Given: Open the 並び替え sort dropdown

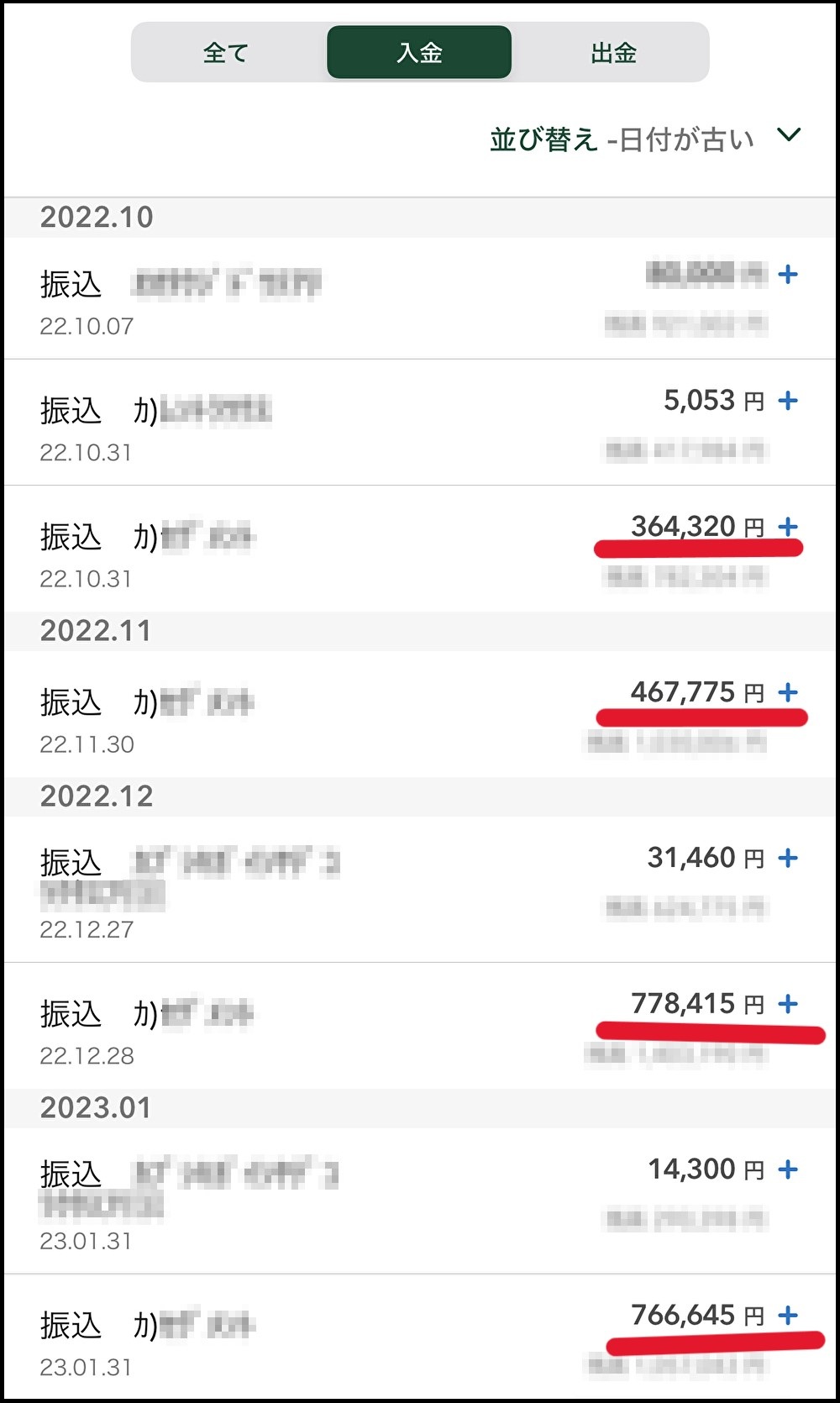Looking at the screenshot, I should [x=645, y=139].
